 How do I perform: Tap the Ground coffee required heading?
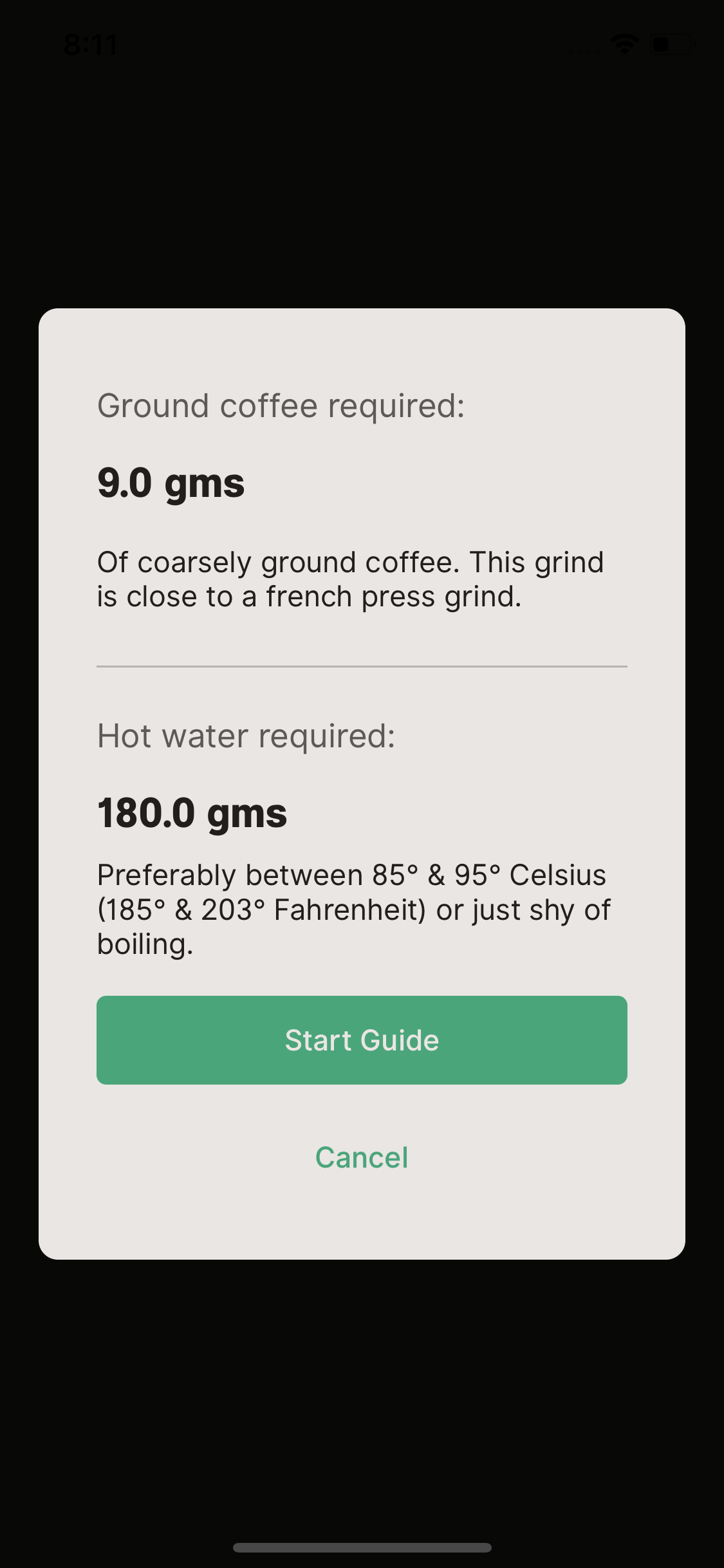(281, 404)
